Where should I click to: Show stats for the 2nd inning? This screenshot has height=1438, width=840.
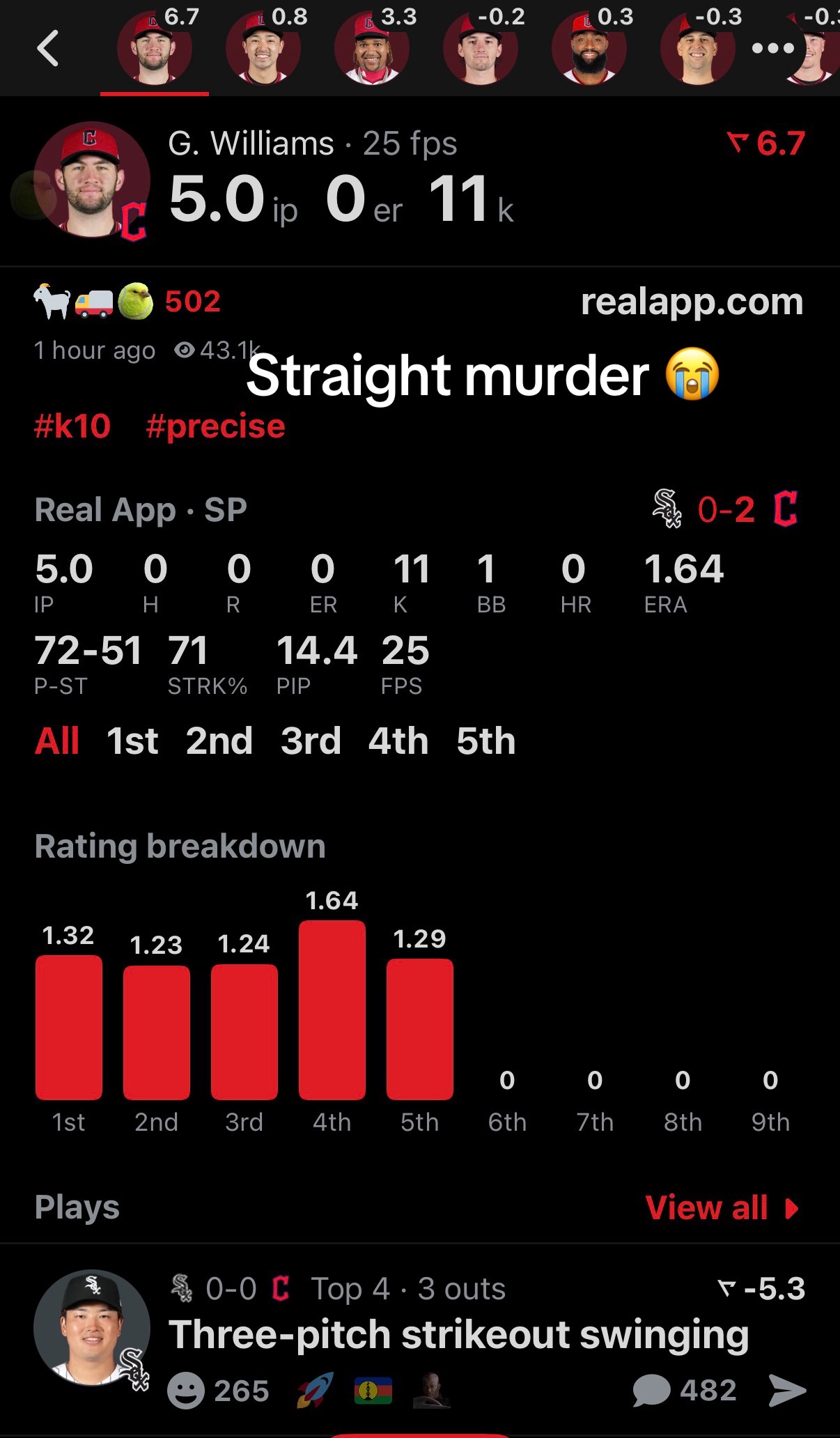click(219, 741)
